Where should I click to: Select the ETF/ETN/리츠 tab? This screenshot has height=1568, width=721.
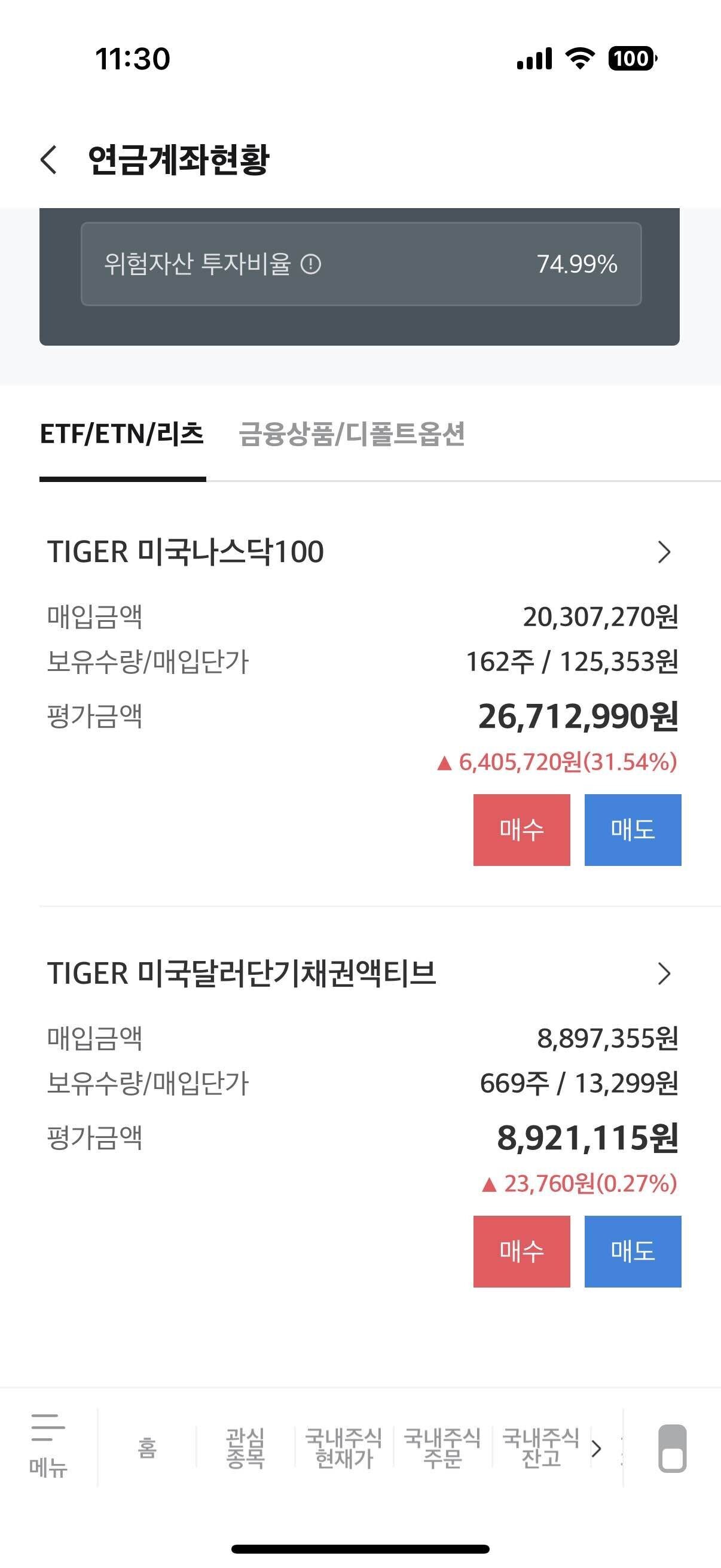(x=123, y=434)
